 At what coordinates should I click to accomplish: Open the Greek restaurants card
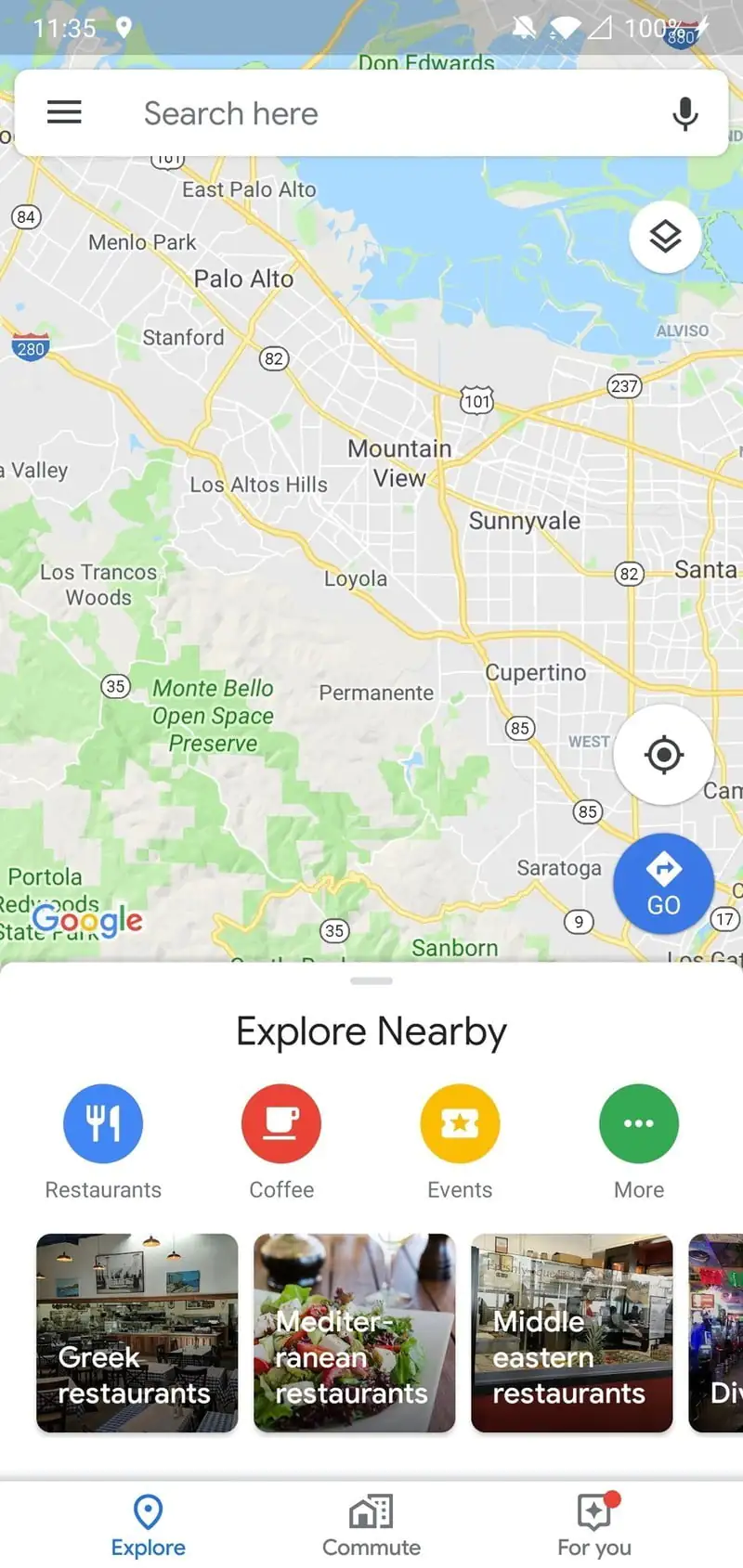[x=136, y=1333]
